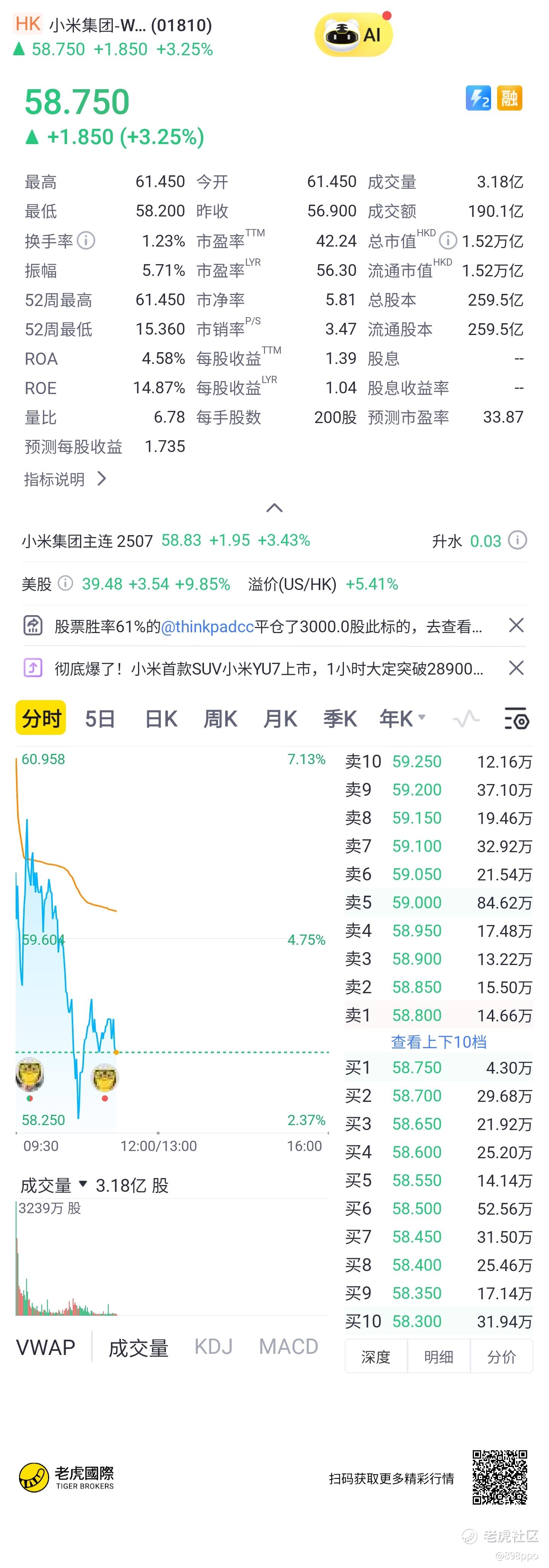
Task: Switch to the 分价 tab
Action: pos(501,1357)
